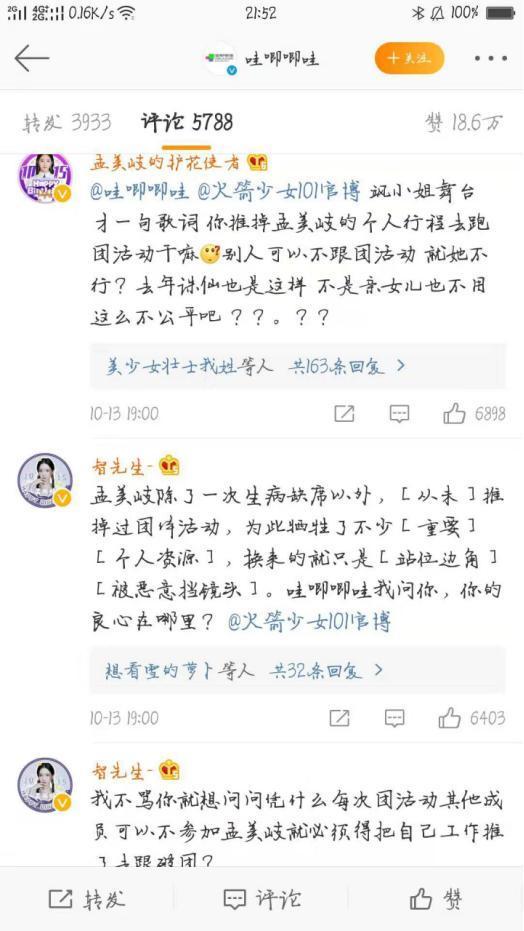Reply to the comment with 6898 likes
The width and height of the screenshot is (524, 931).
coord(399,413)
